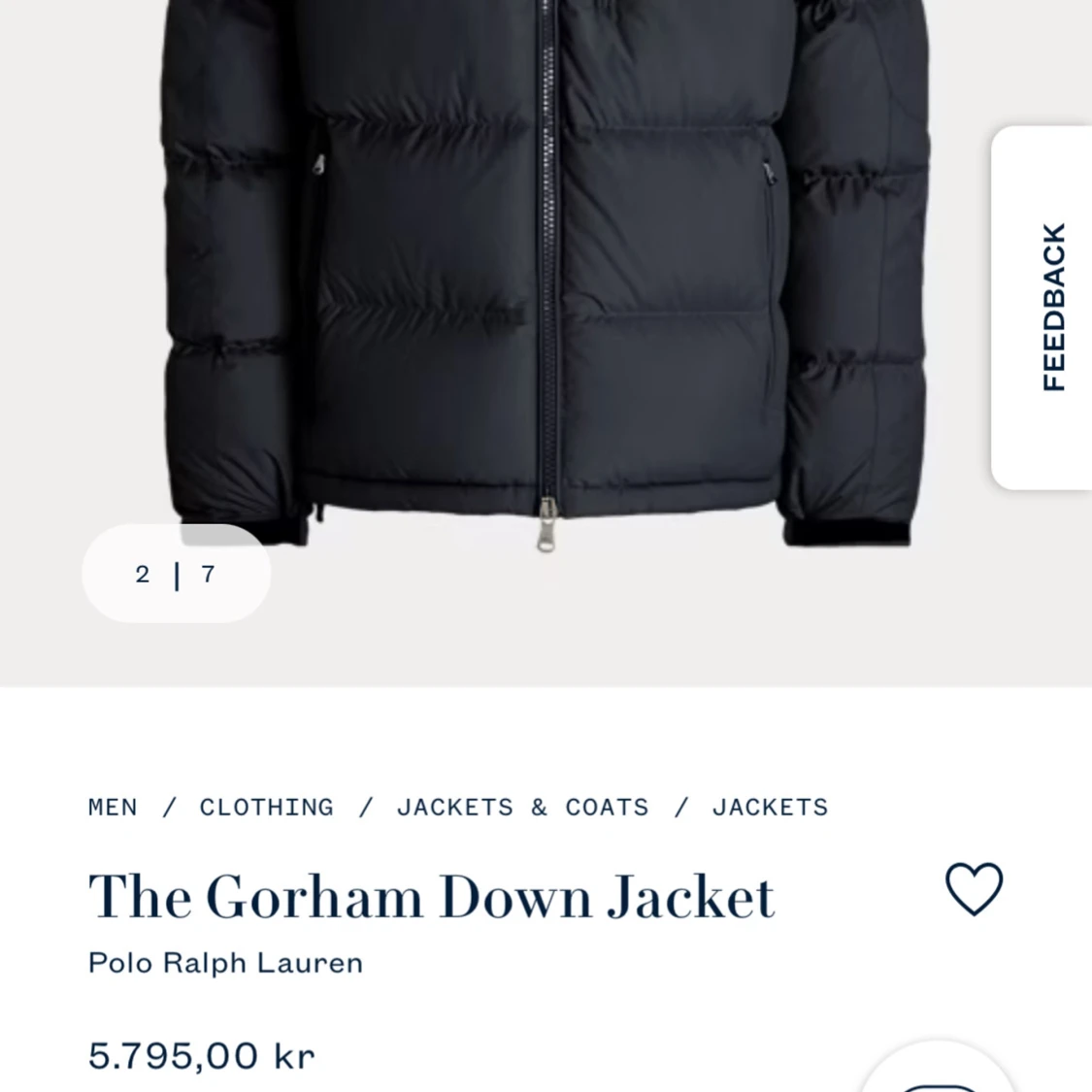Add the Gorham Down Jacket to wishlist
This screenshot has height=1092, width=1092.
click(974, 889)
